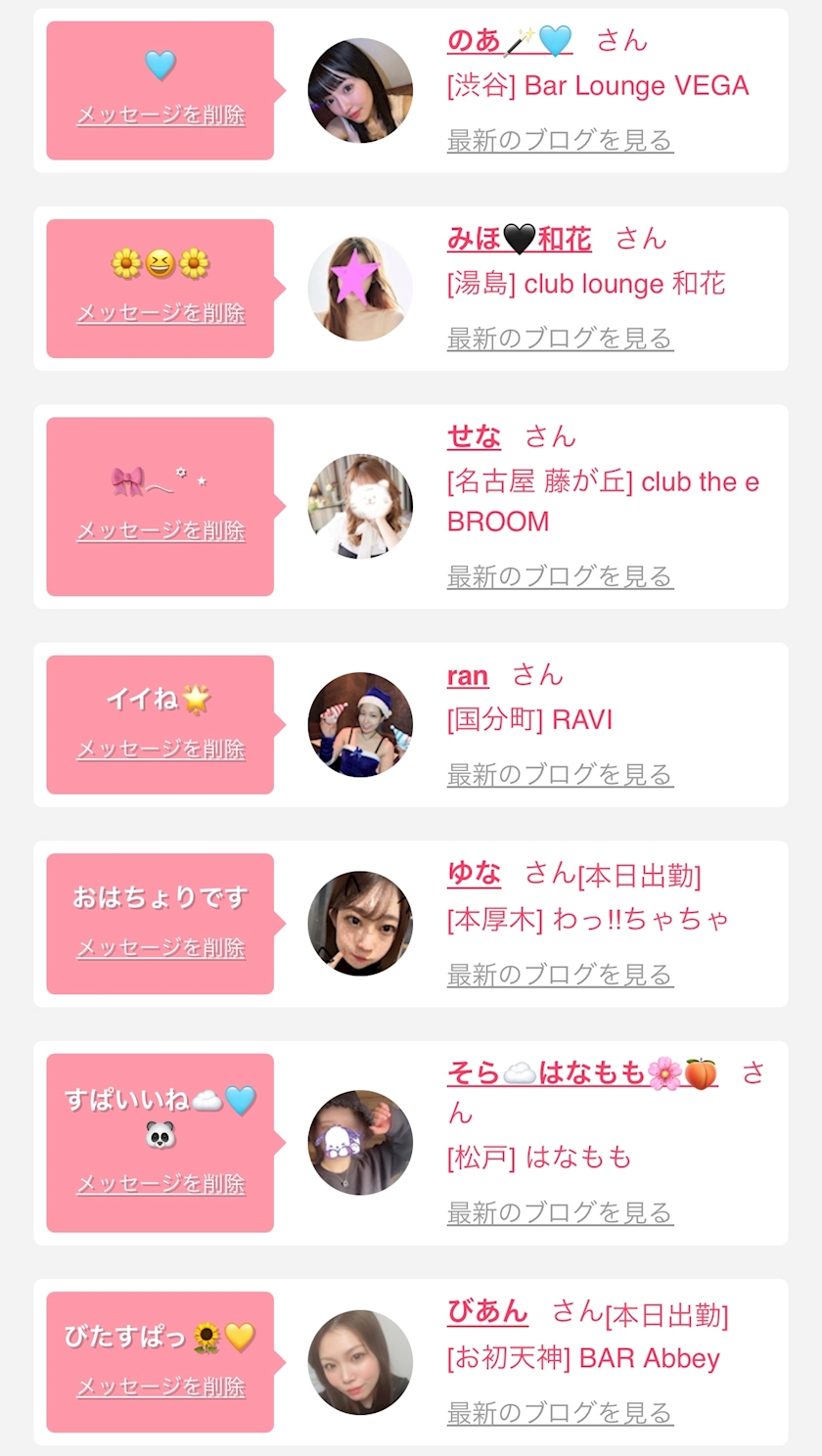Viewport: 822px width, 1456px height.
Task: Open のあ's profile name link
Action: click(x=509, y=41)
